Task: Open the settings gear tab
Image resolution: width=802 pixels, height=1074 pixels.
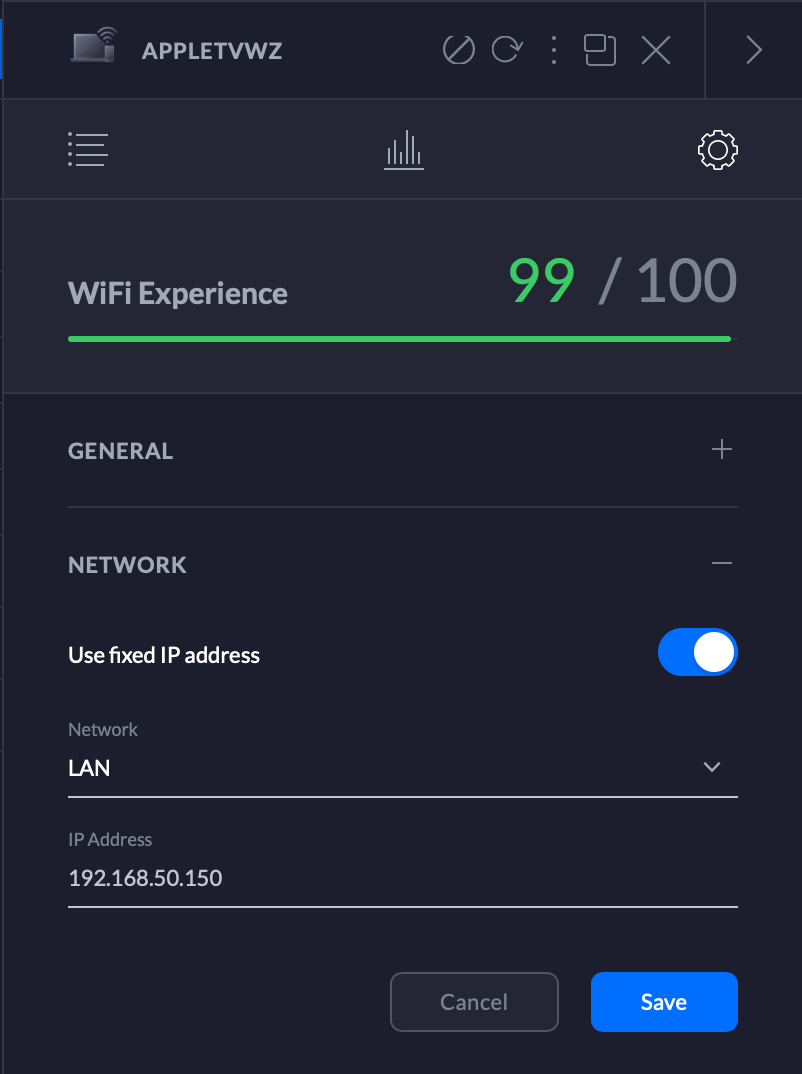Action: [717, 151]
